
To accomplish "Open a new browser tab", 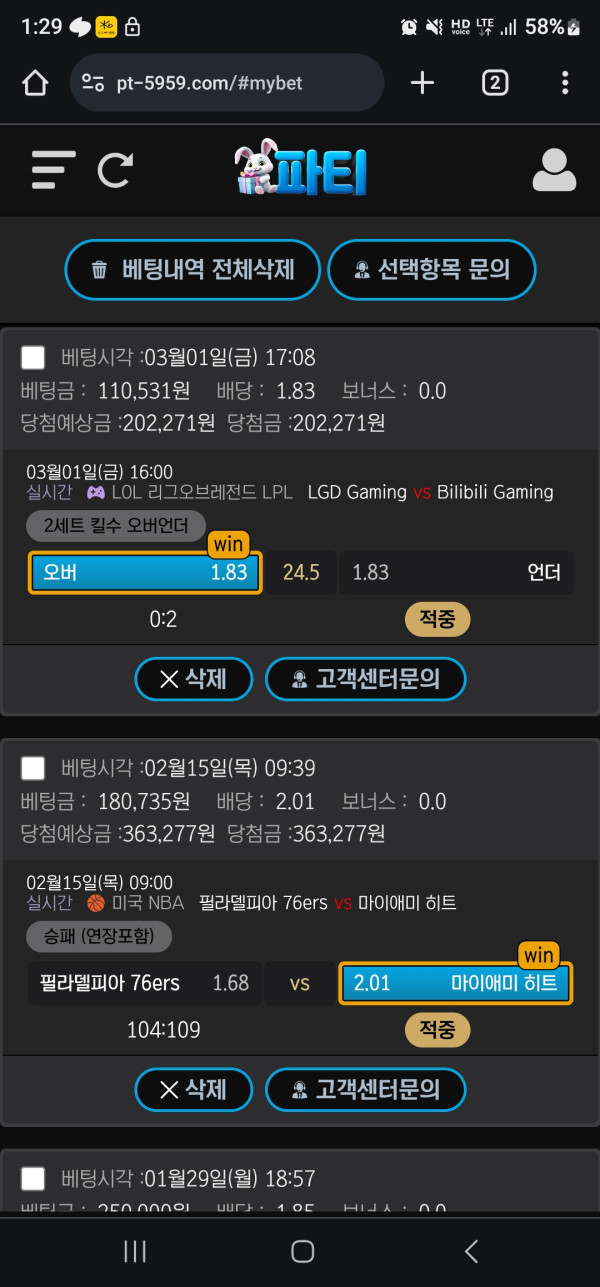I will pos(423,83).
